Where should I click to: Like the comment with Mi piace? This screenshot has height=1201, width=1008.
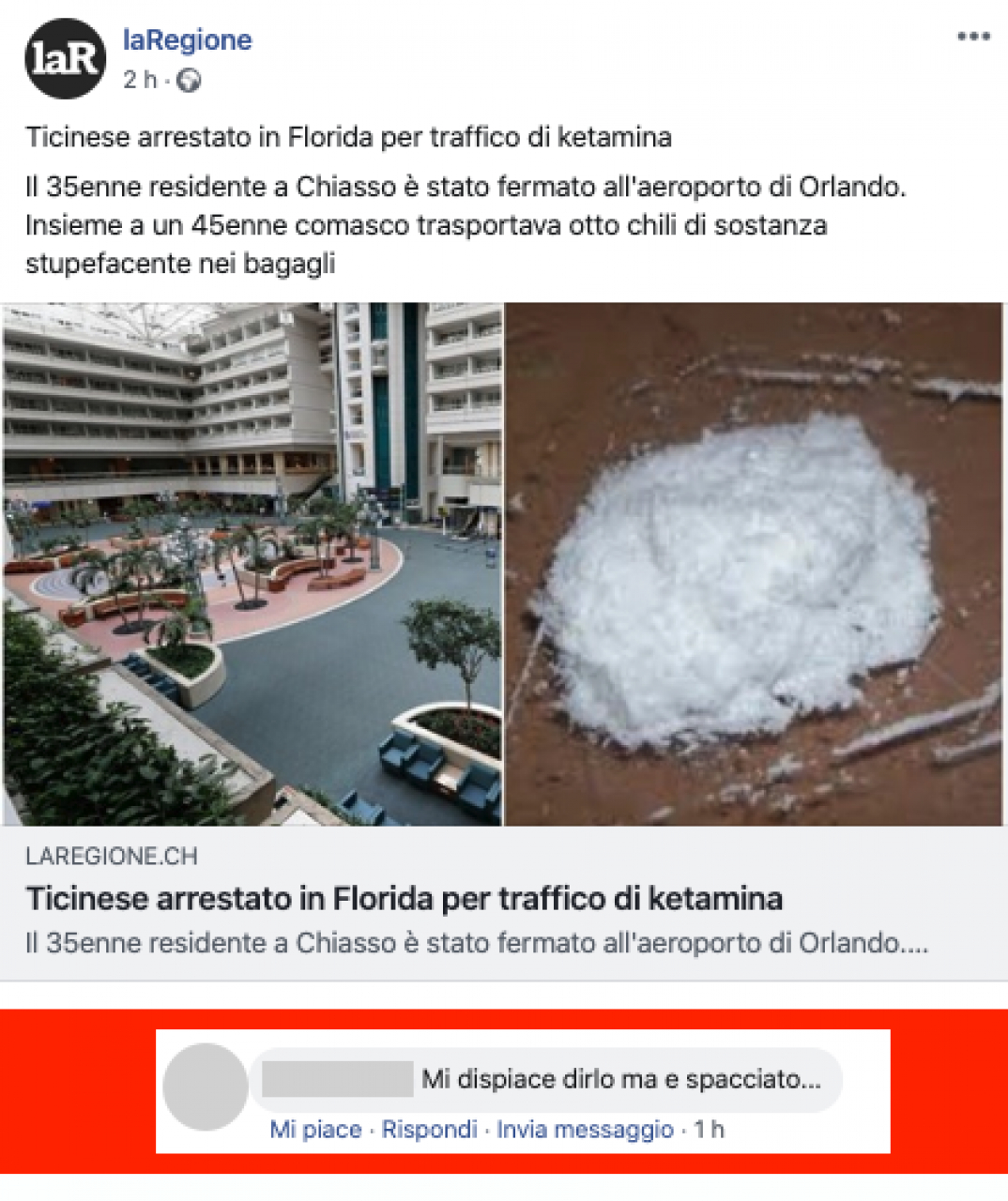[315, 1129]
